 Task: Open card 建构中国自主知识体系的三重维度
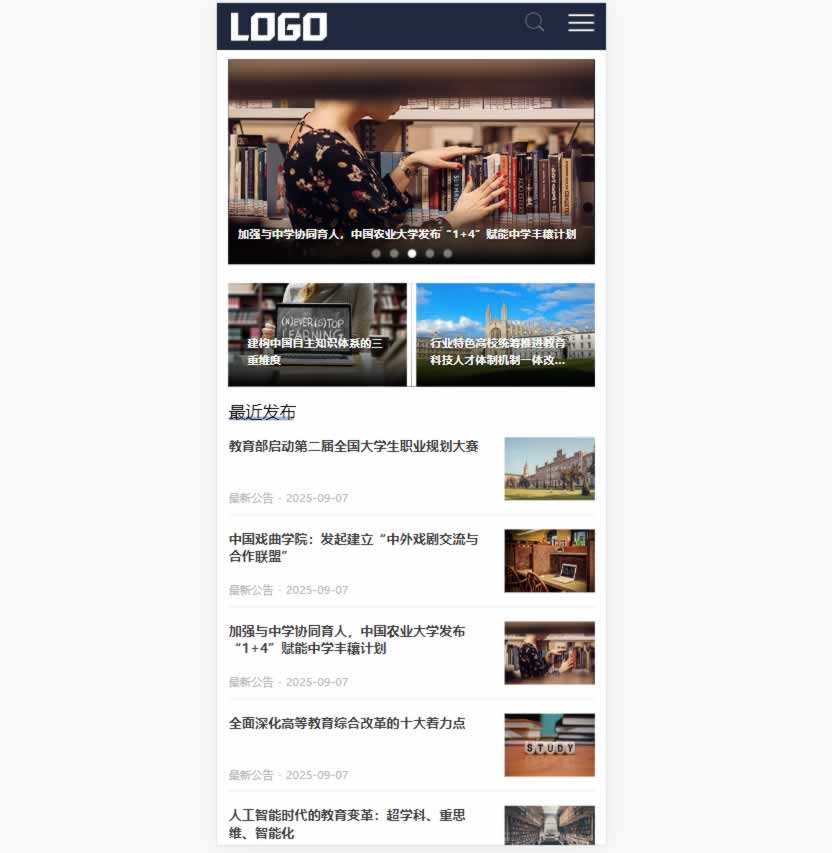(317, 335)
